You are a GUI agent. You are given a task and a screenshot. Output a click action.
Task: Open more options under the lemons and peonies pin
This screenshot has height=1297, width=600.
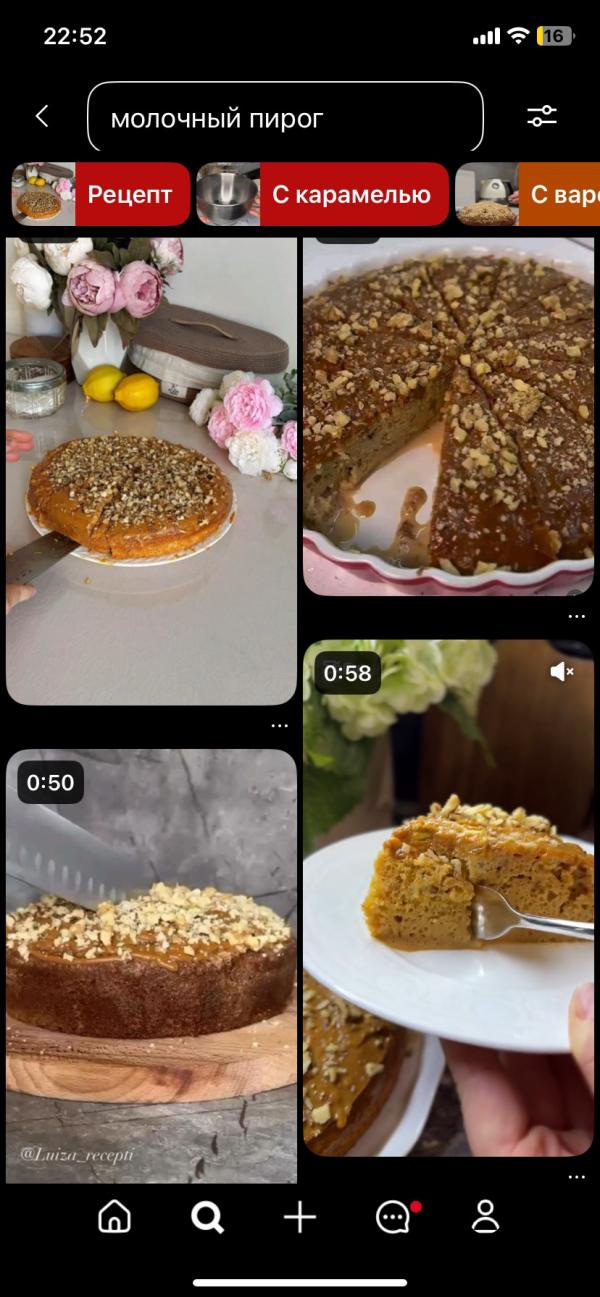pos(279,726)
